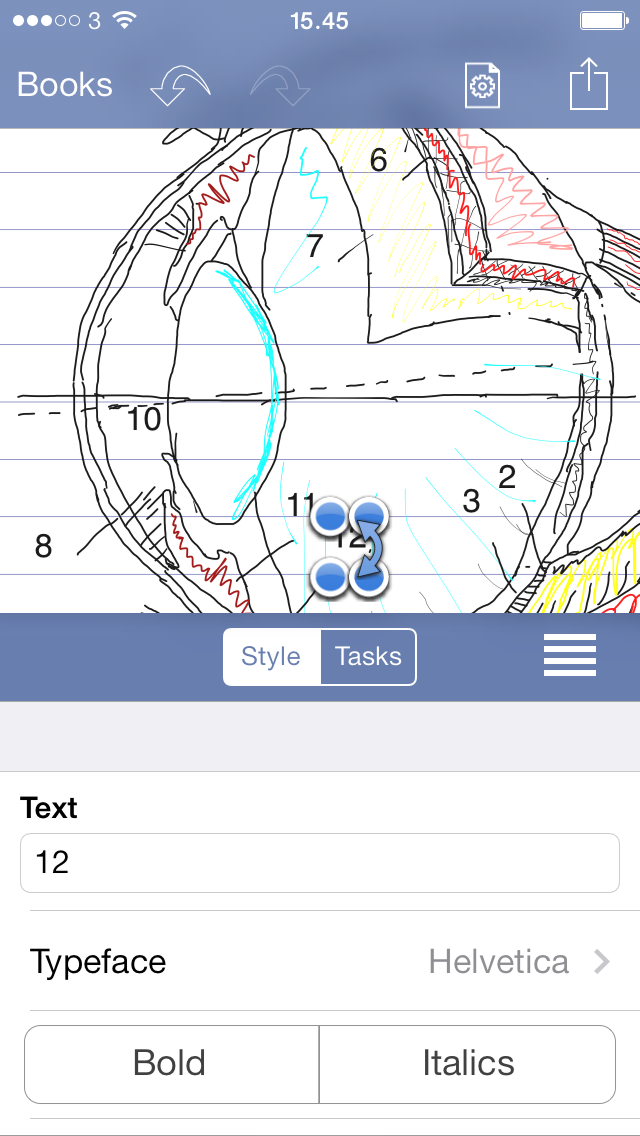Go back to Books
The width and height of the screenshot is (640, 1136).
pos(65,85)
